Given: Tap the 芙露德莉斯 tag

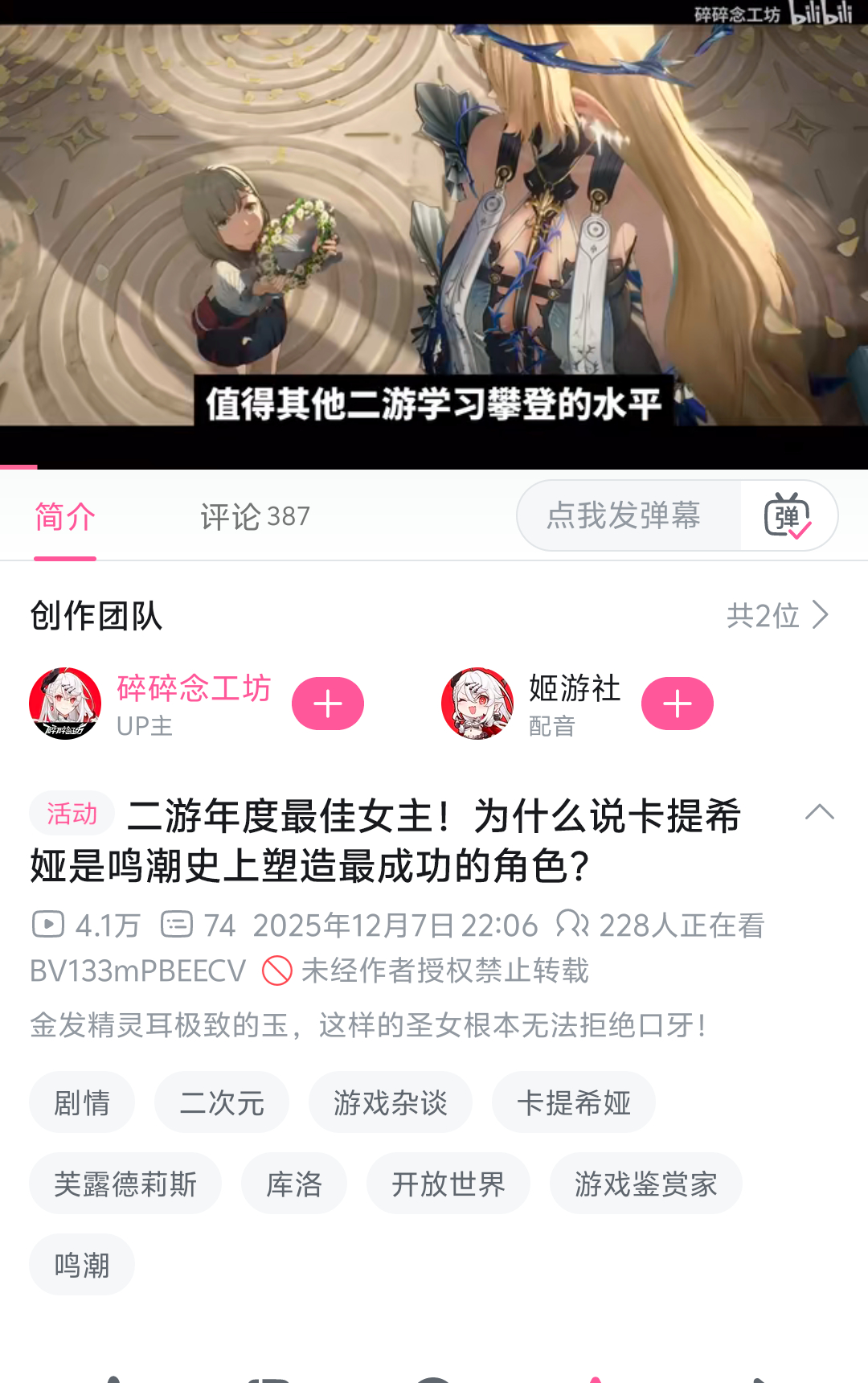Looking at the screenshot, I should tap(125, 1184).
